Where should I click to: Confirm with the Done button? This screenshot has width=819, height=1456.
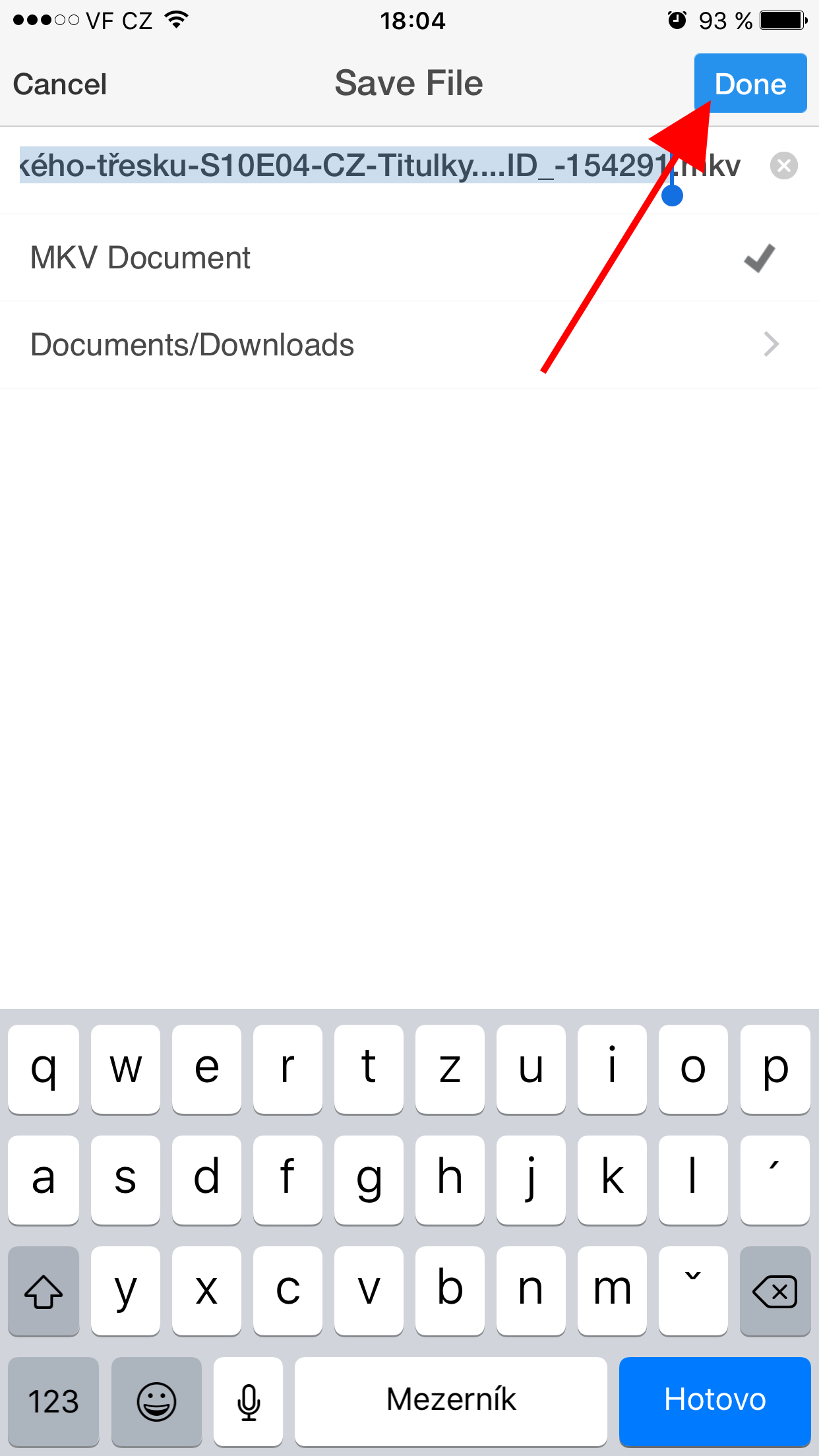pos(750,84)
